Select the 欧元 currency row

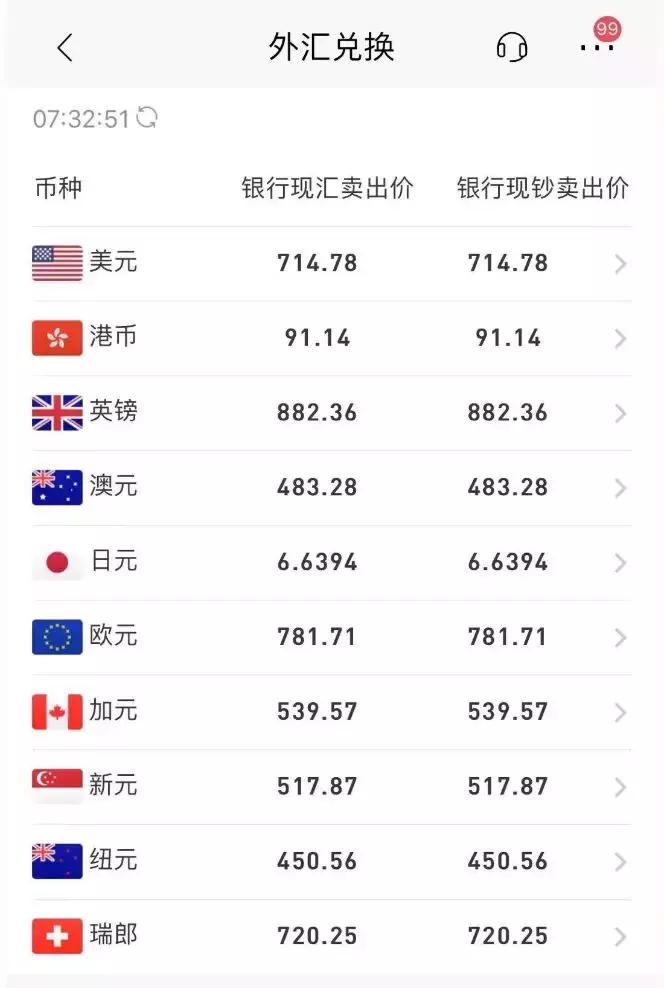click(331, 637)
